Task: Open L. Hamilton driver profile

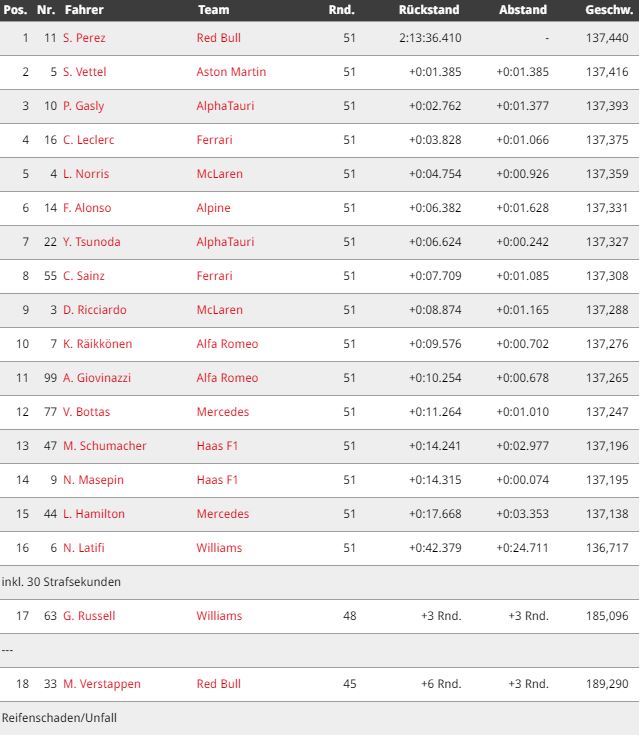Action: click(x=94, y=514)
